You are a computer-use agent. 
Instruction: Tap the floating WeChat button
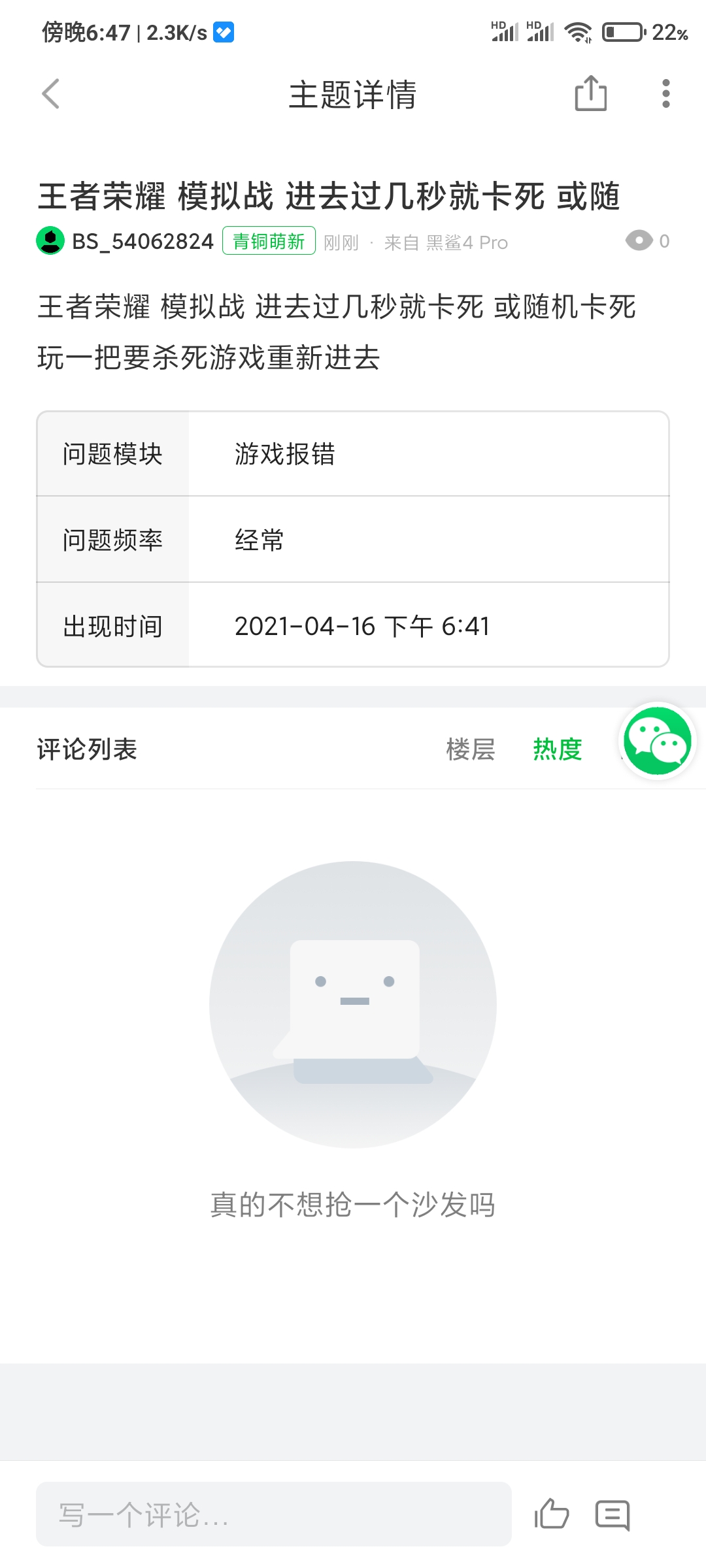pos(657,741)
